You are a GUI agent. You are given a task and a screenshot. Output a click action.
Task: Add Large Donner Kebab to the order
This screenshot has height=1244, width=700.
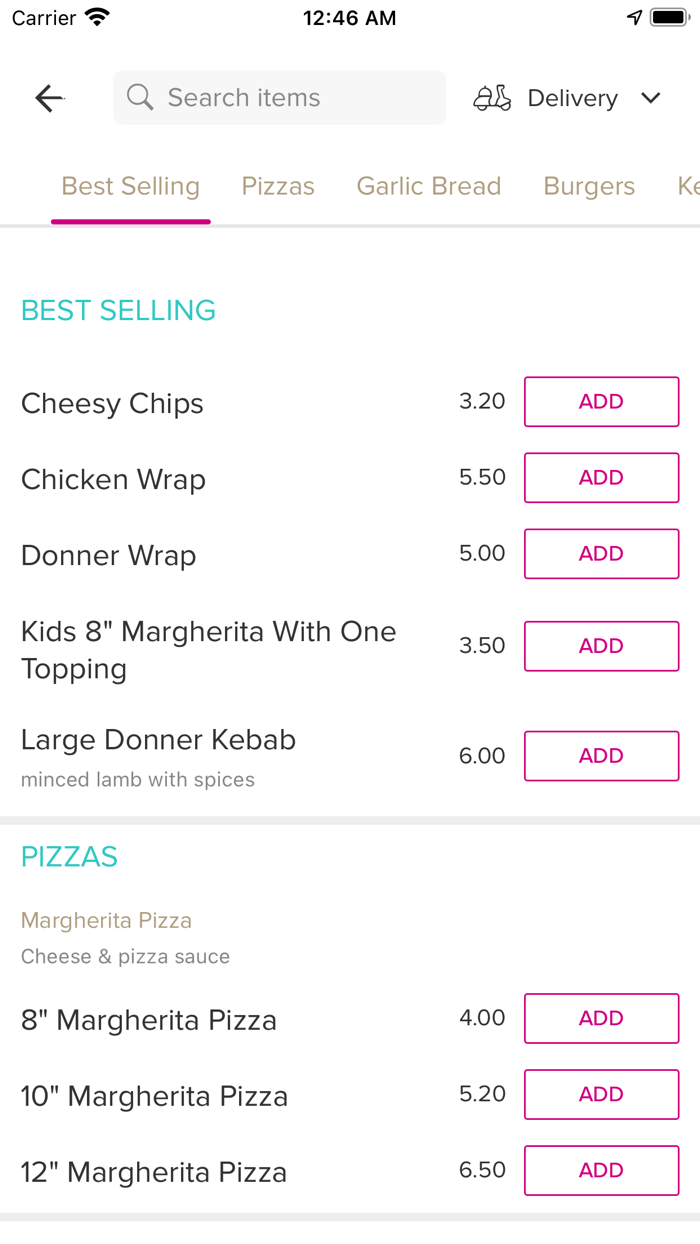click(x=601, y=756)
